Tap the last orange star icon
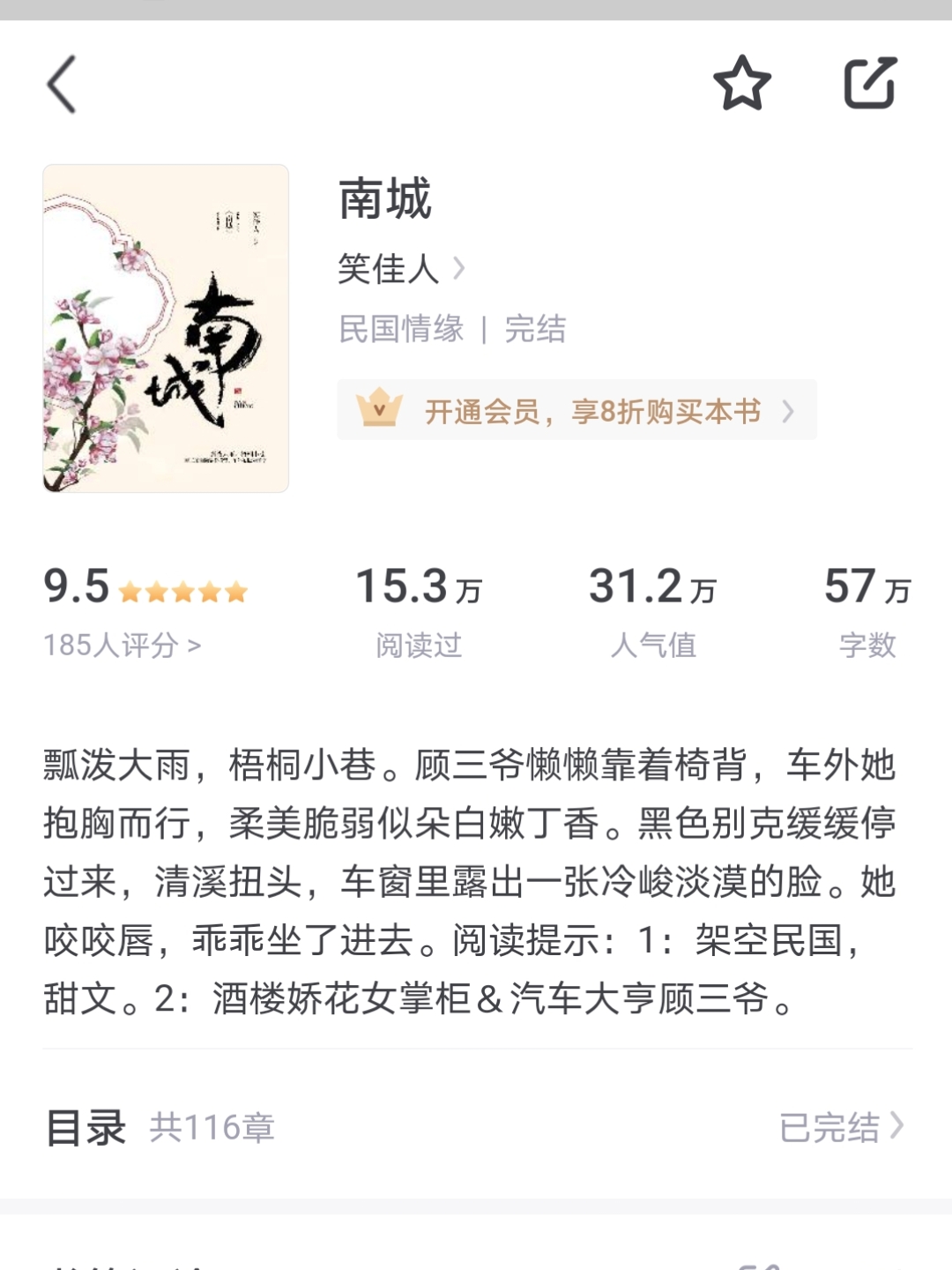Image resolution: width=952 pixels, height=1270 pixels. [236, 591]
